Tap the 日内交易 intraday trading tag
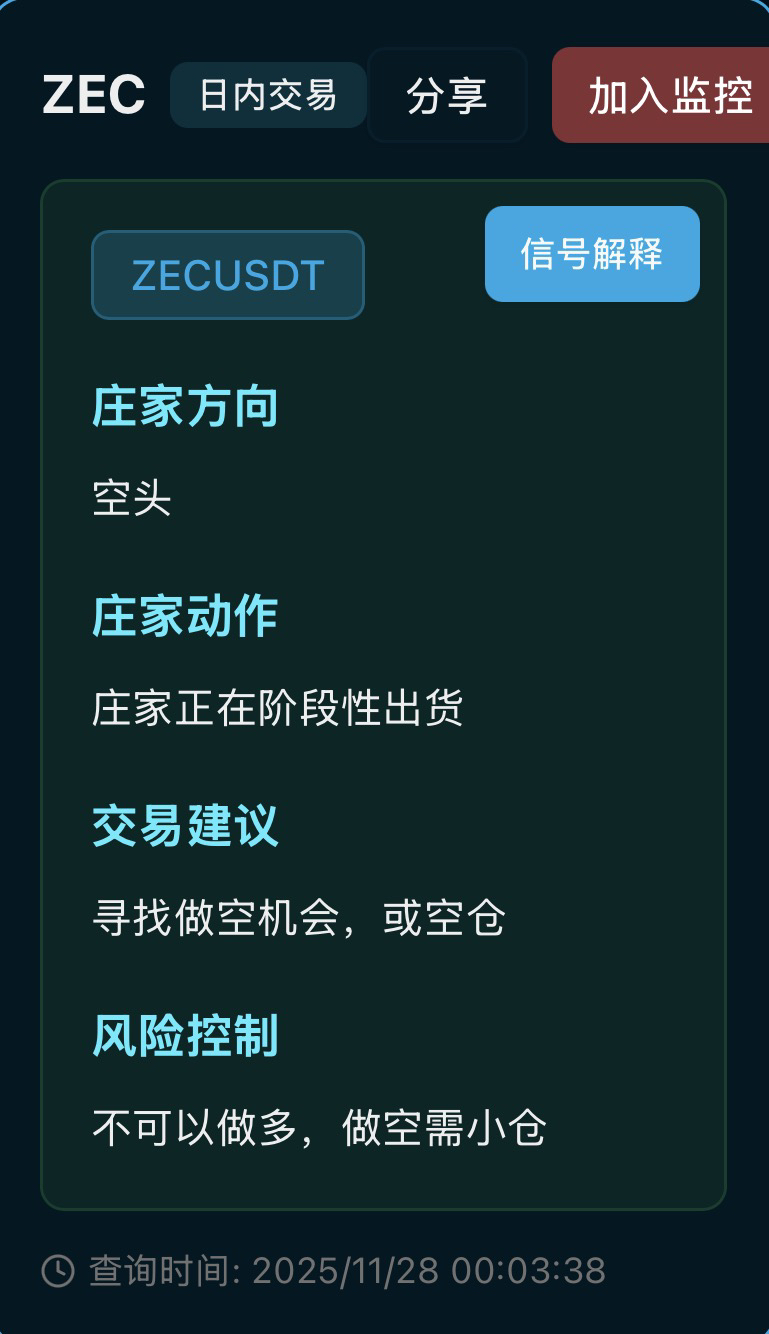 [268, 96]
